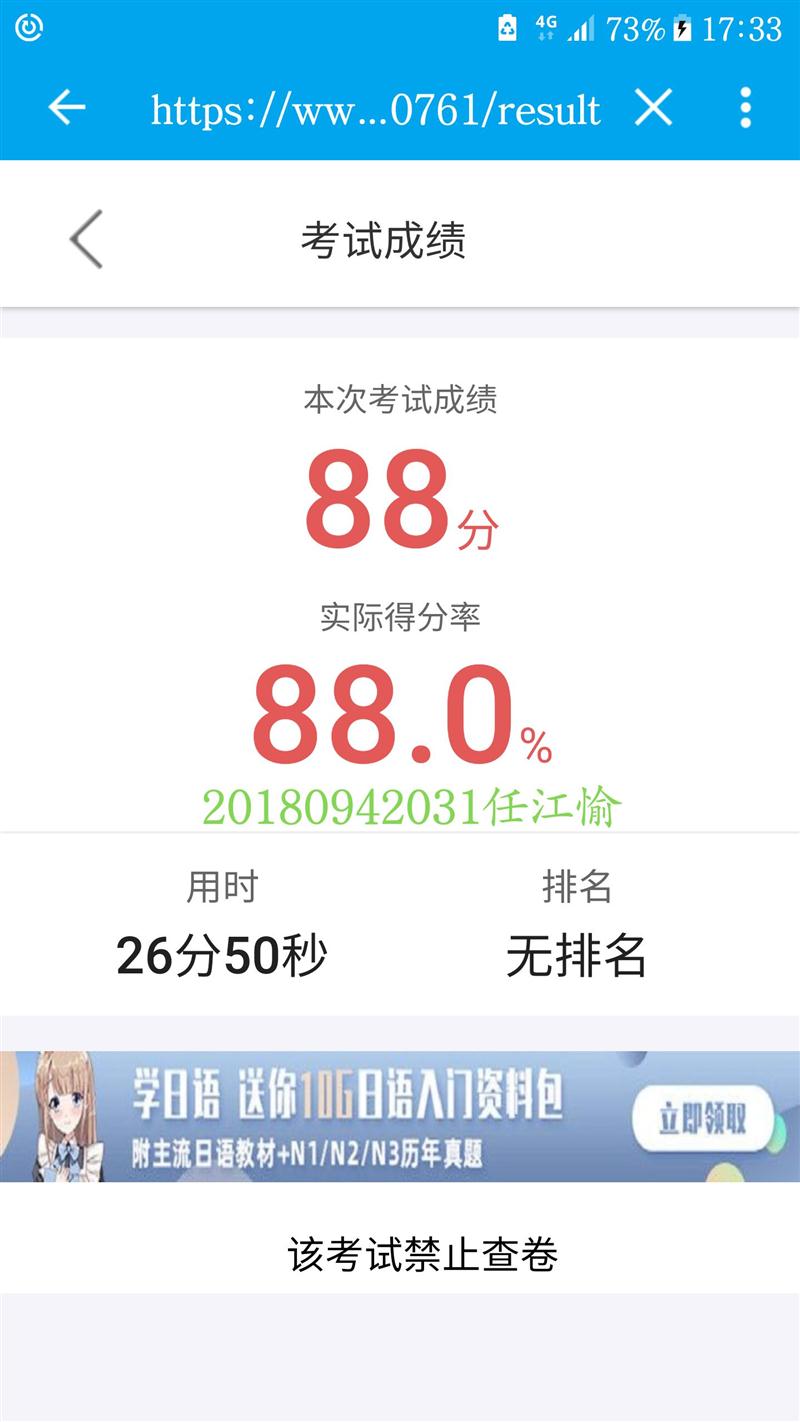Return from 考试成绩 page via chevron
This screenshot has height=1422, width=800.
(86, 240)
